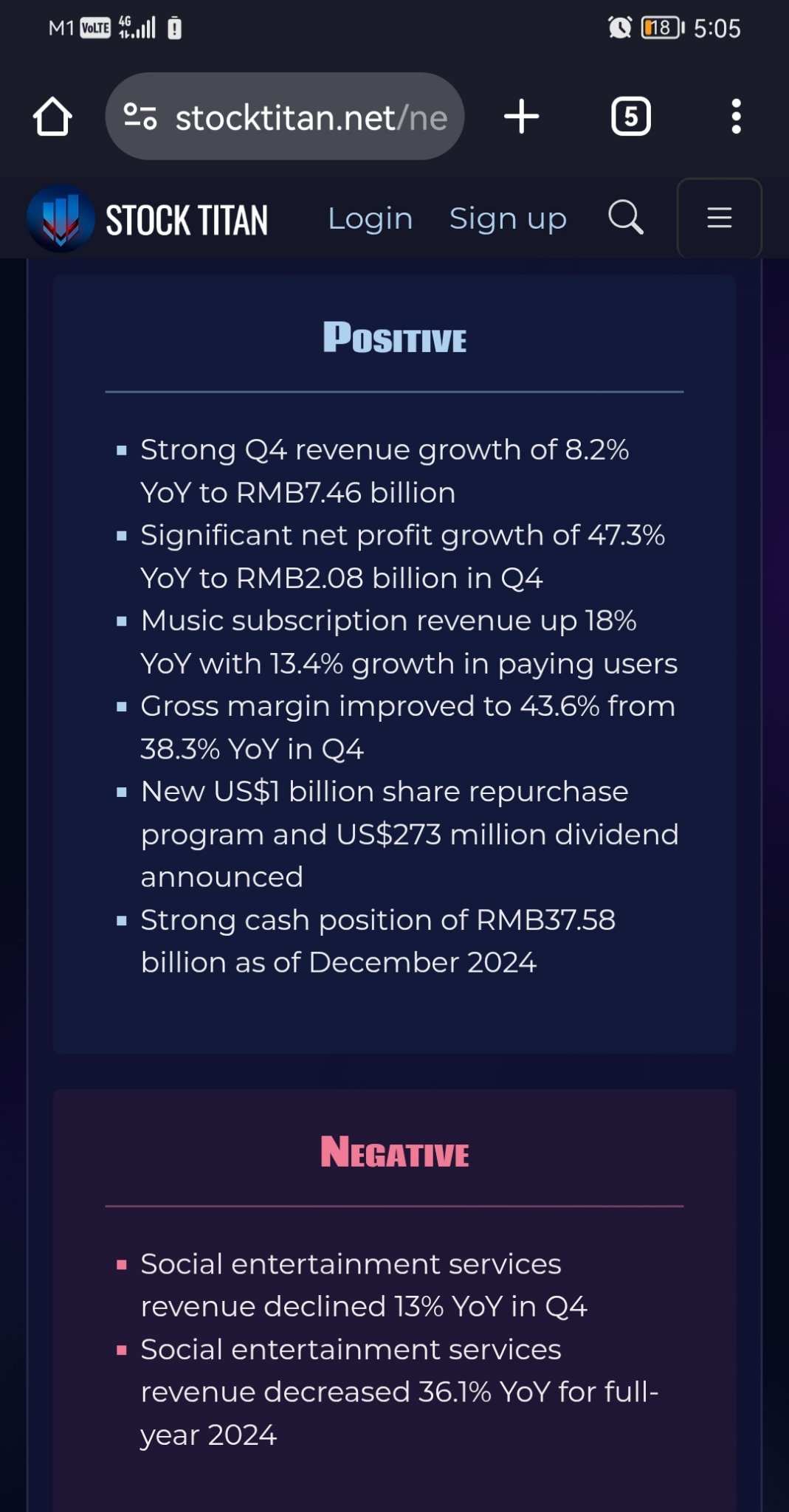Open the browser overflow menu
The image size is (789, 1512).
736,117
